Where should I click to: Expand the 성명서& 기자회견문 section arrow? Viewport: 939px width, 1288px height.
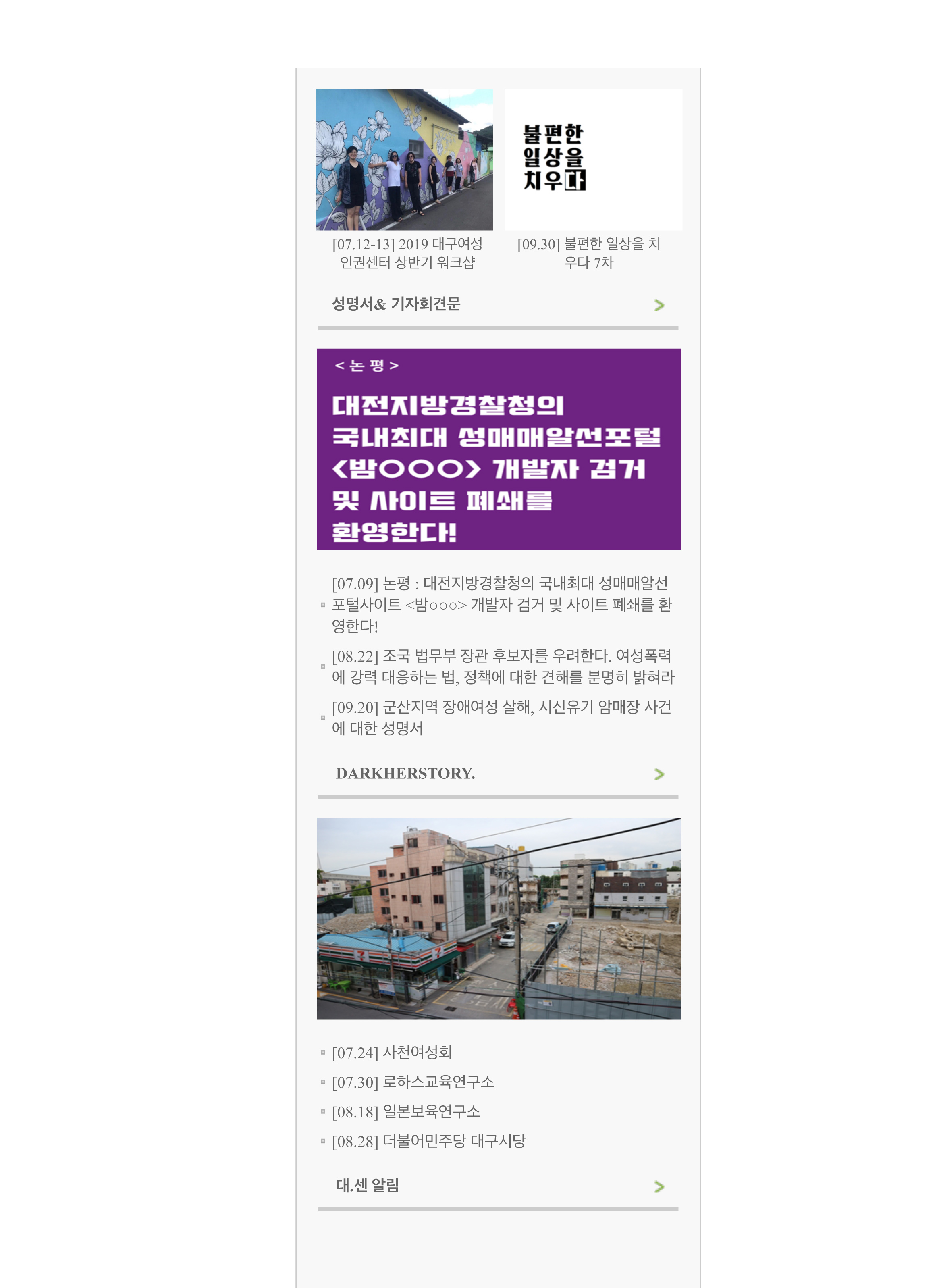(x=659, y=305)
